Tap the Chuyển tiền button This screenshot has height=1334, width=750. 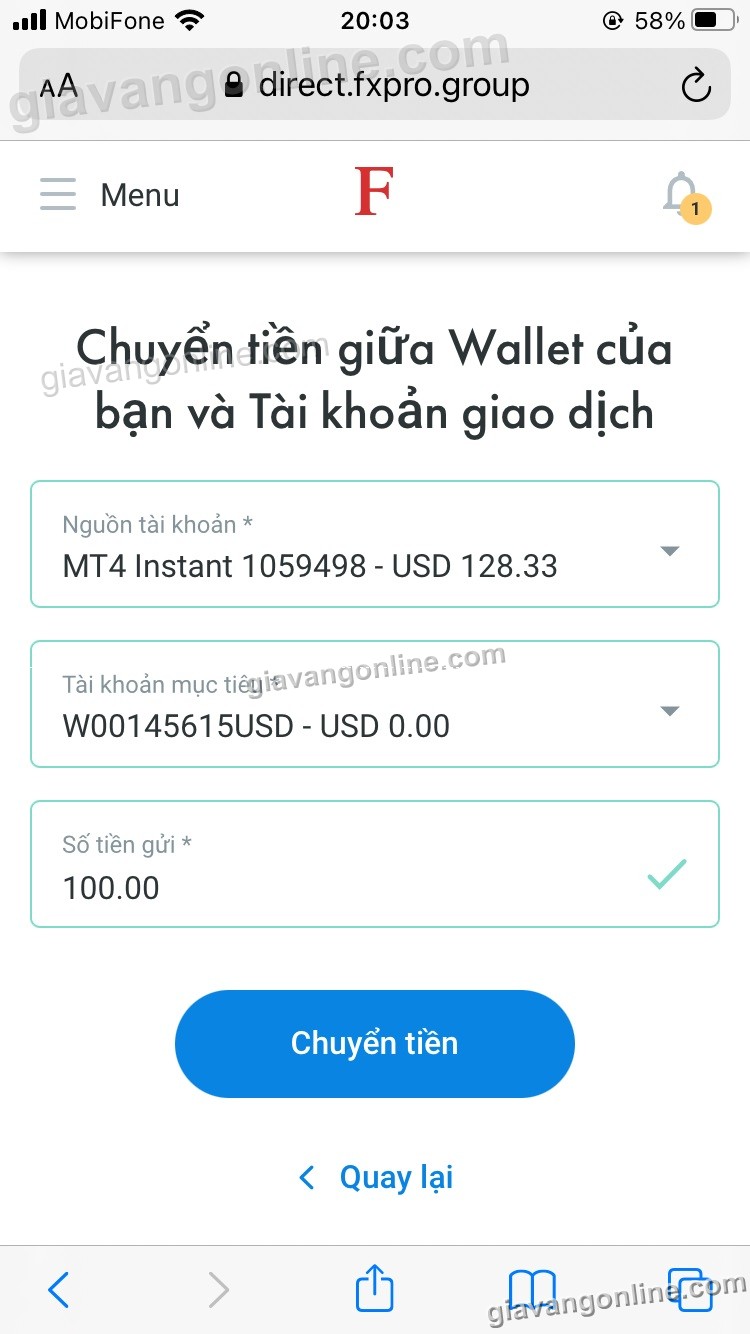[x=374, y=1043]
